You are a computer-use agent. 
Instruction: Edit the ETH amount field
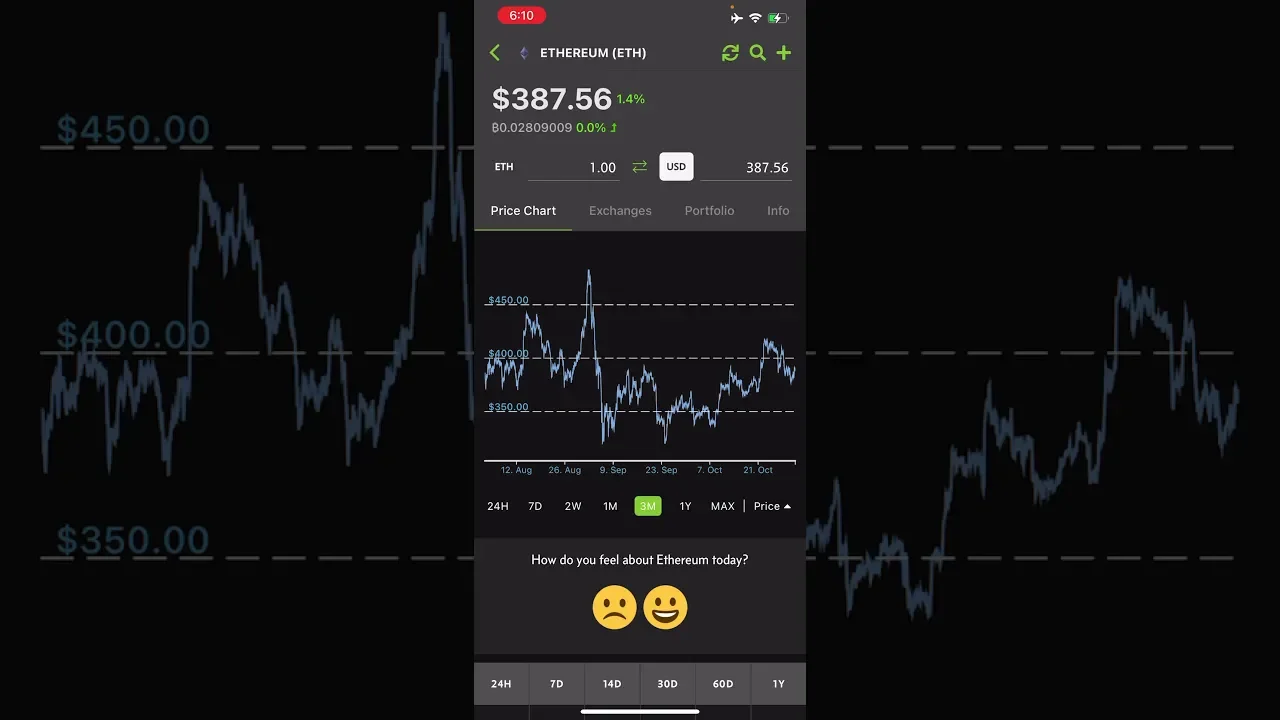pyautogui.click(x=574, y=168)
